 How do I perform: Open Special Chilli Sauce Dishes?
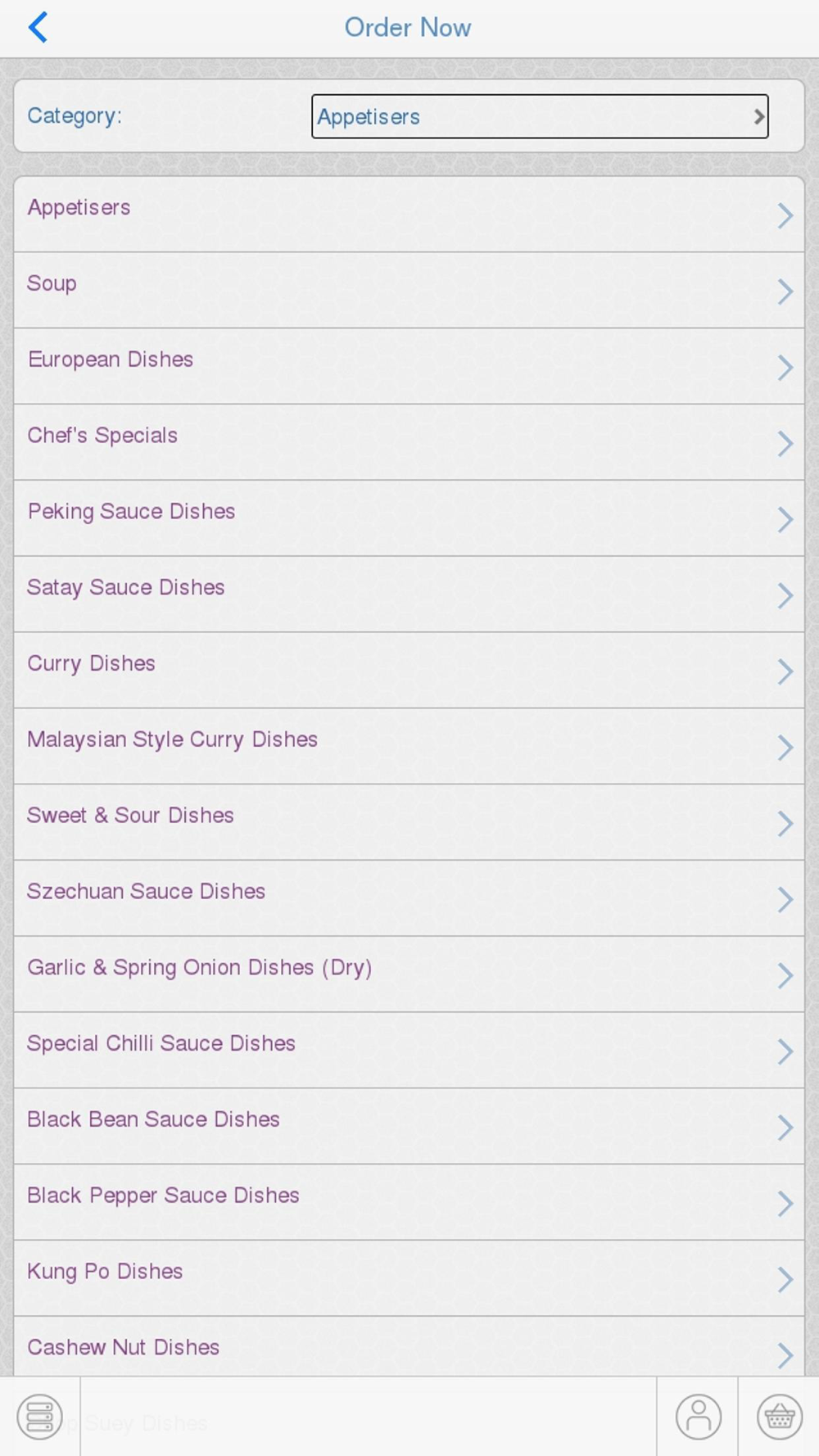[x=409, y=1051]
